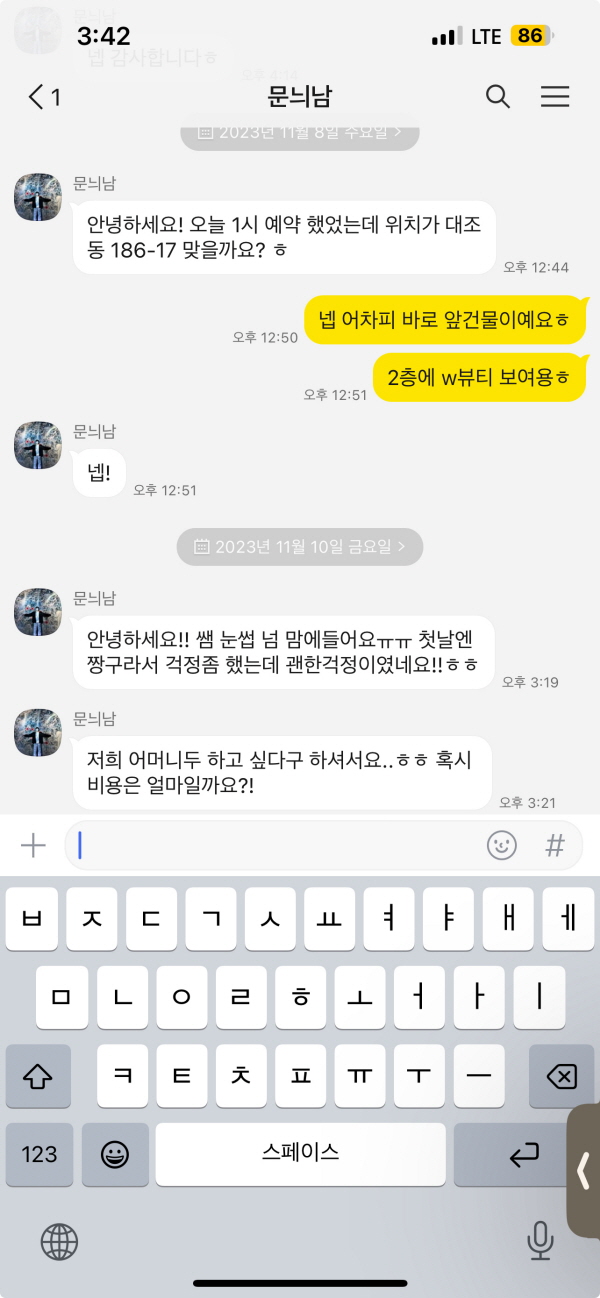Tap the keyboard return key

point(523,1154)
